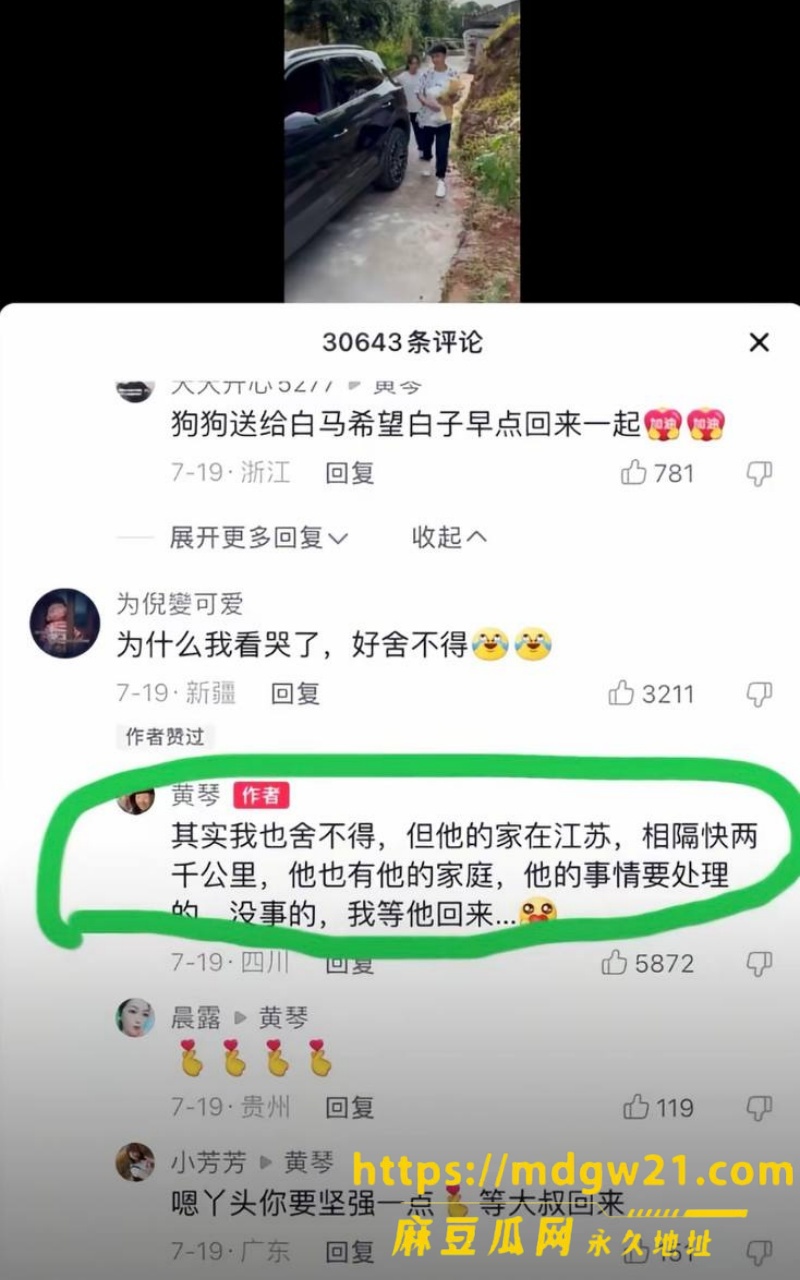The width and height of the screenshot is (800, 1280).
Task: Open 晨露's profile avatar
Action: click(x=135, y=1018)
